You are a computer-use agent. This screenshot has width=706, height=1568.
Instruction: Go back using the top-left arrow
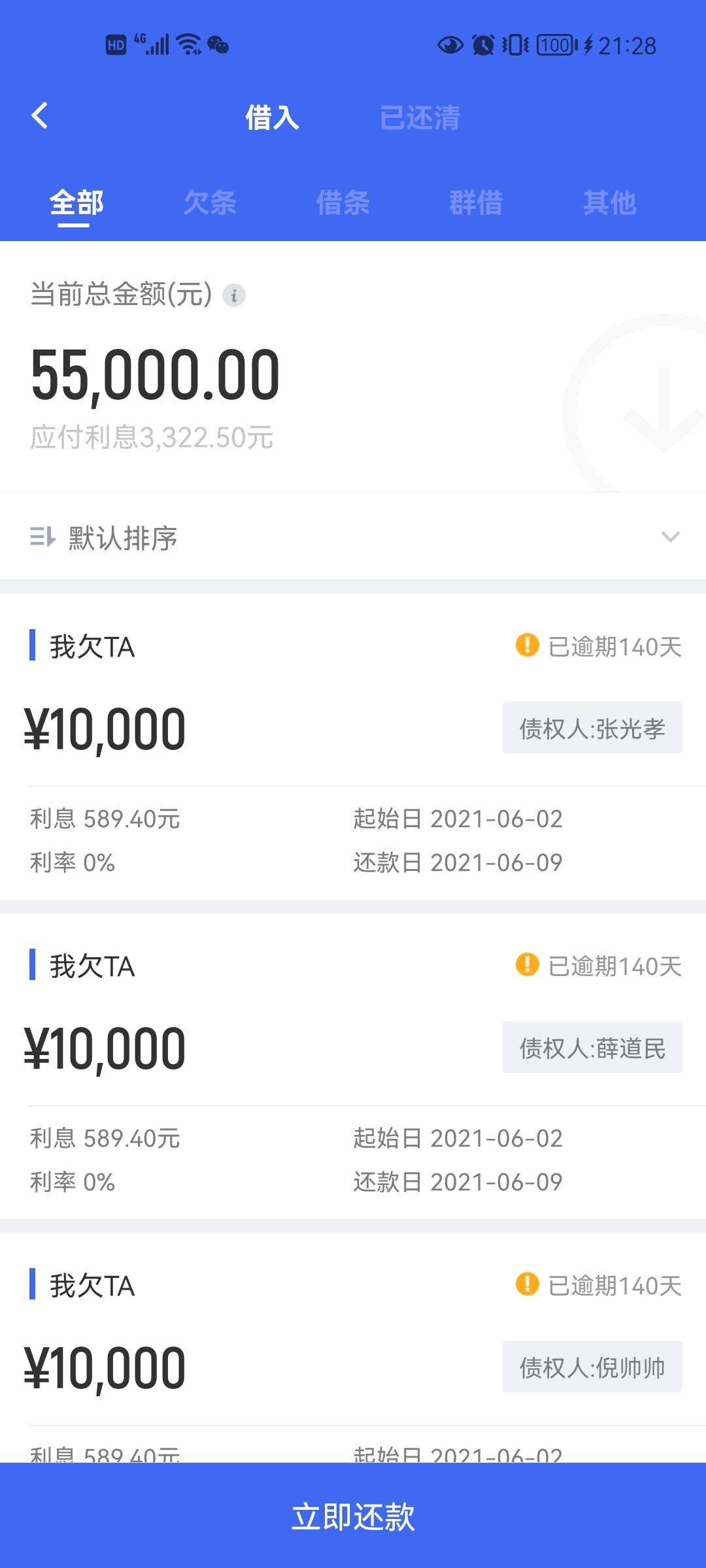(x=40, y=116)
